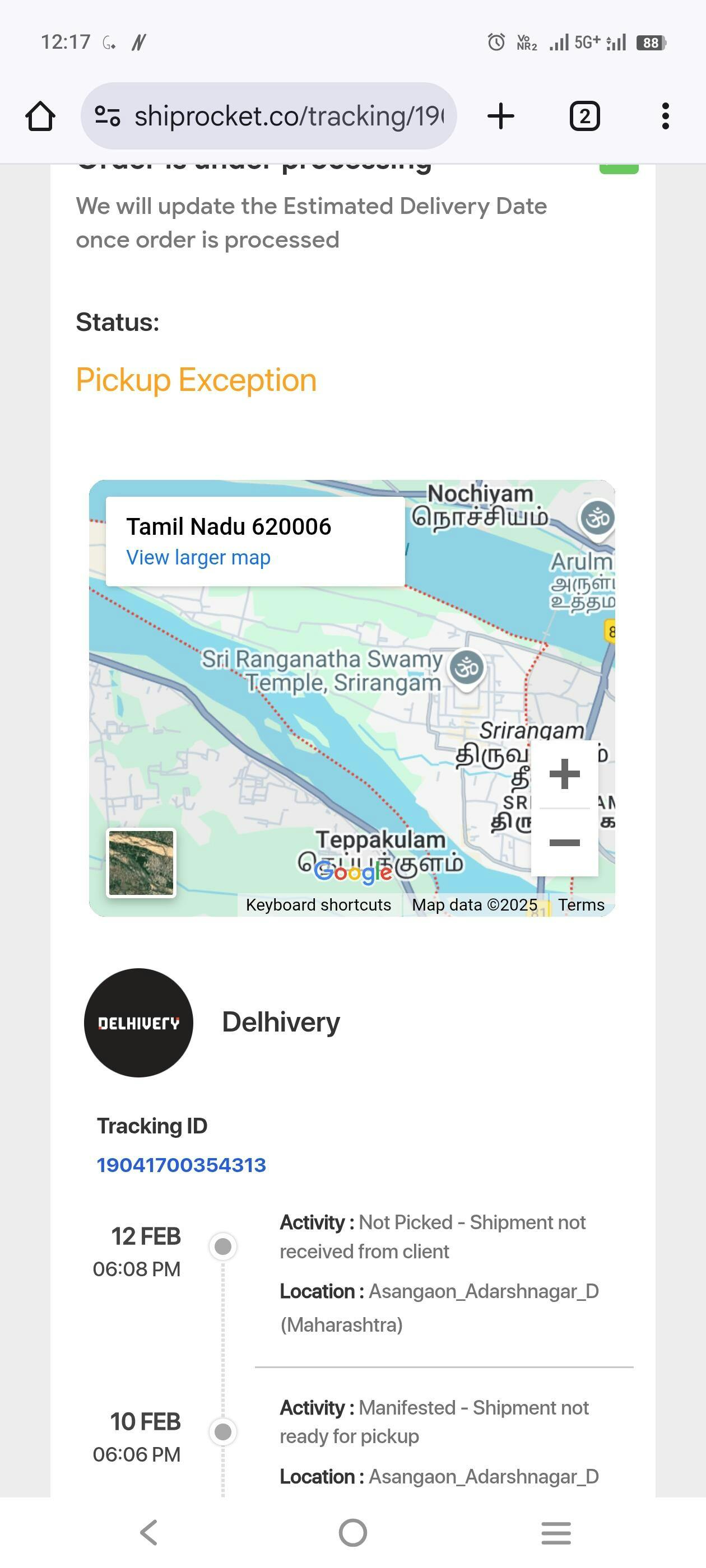Tap the system back button

149,1532
